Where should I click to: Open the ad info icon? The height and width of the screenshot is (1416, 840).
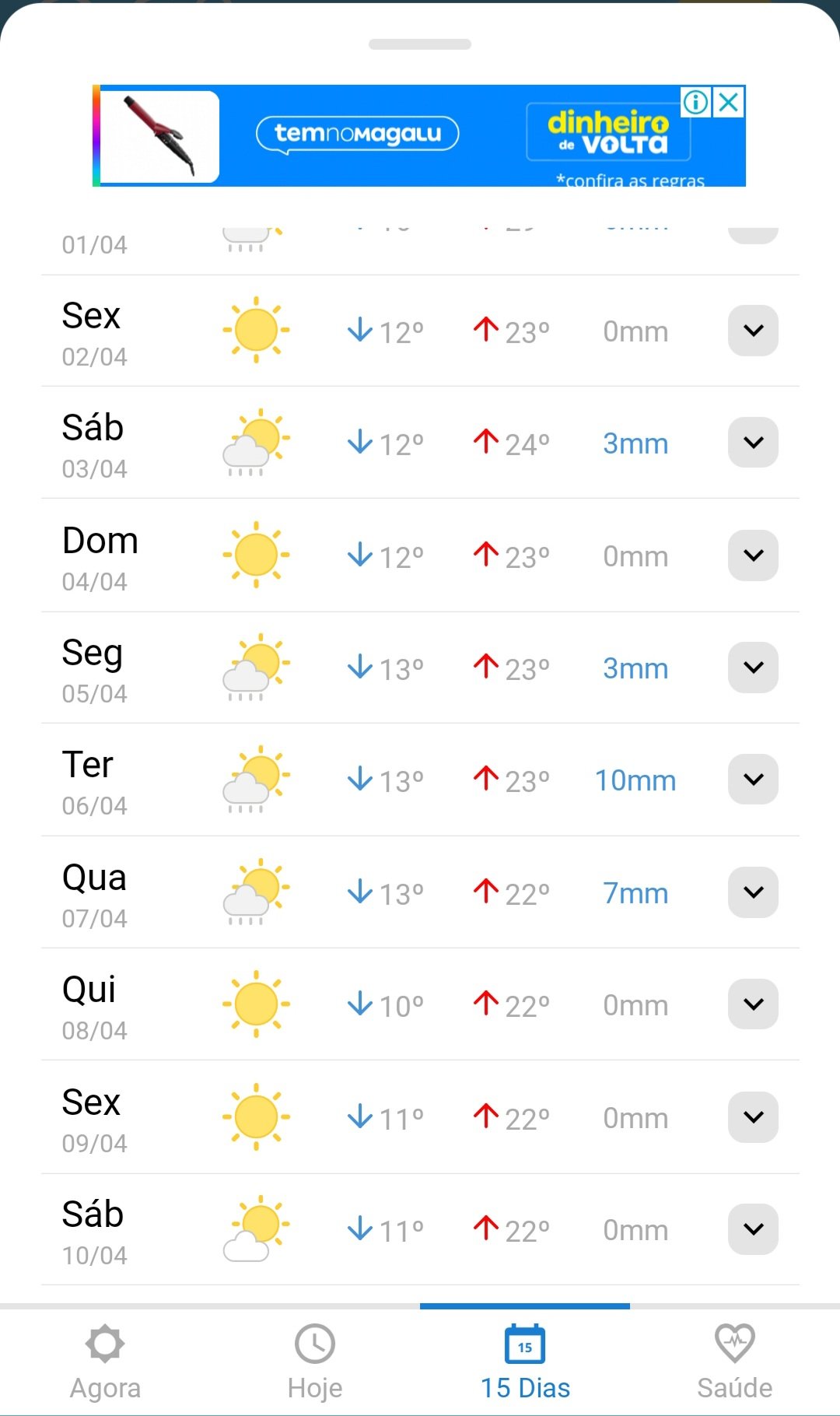pos(696,102)
